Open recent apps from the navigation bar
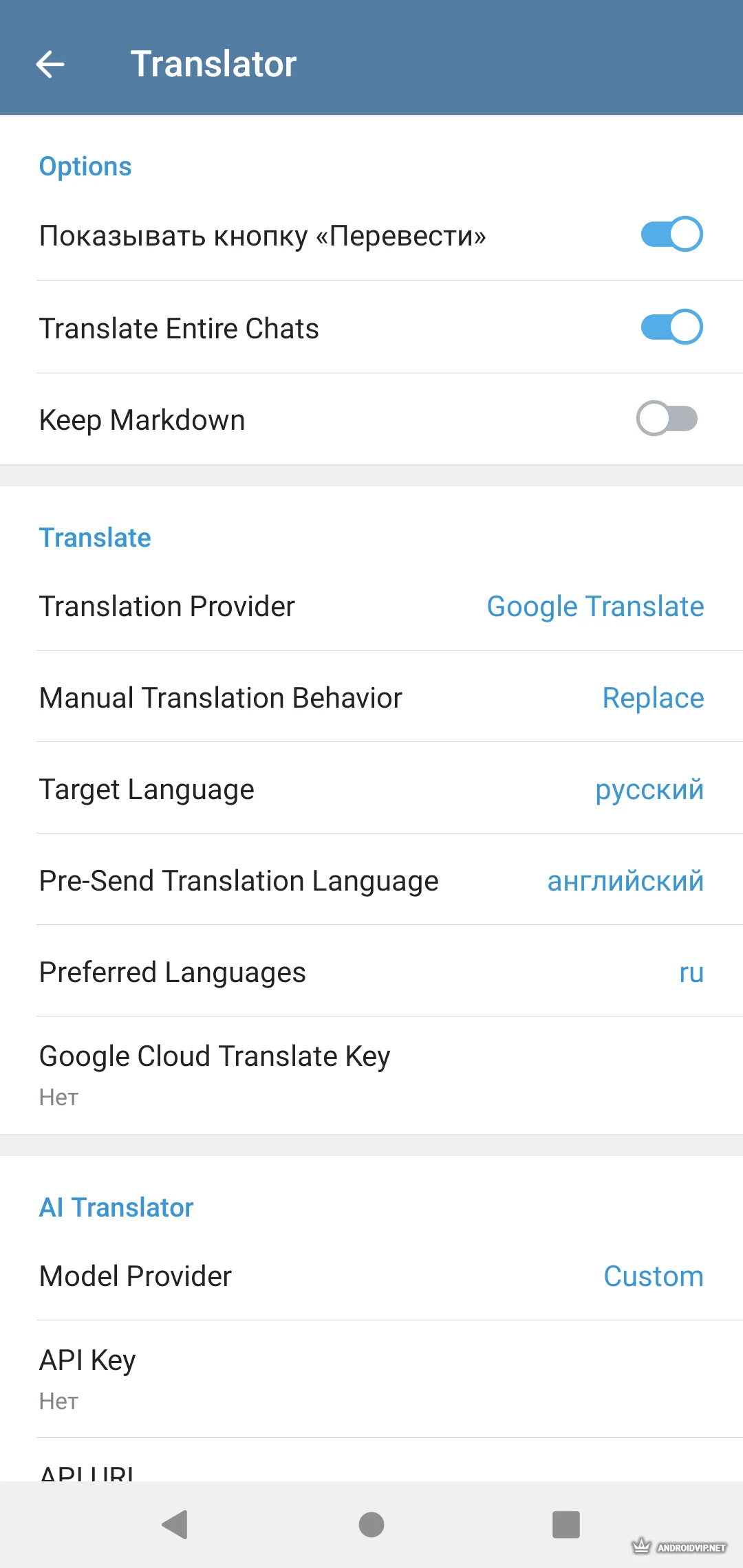Viewport: 743px width, 1568px height. click(x=566, y=1525)
